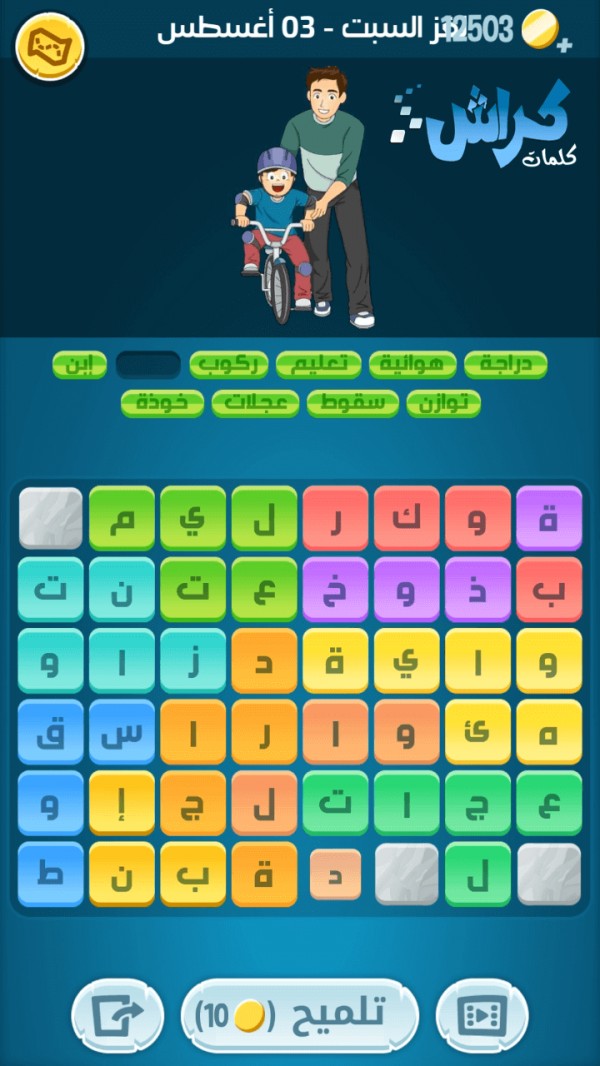This screenshot has width=600, height=1066.
Task: Open the yellow ticket icon at top
Action: 49,44
